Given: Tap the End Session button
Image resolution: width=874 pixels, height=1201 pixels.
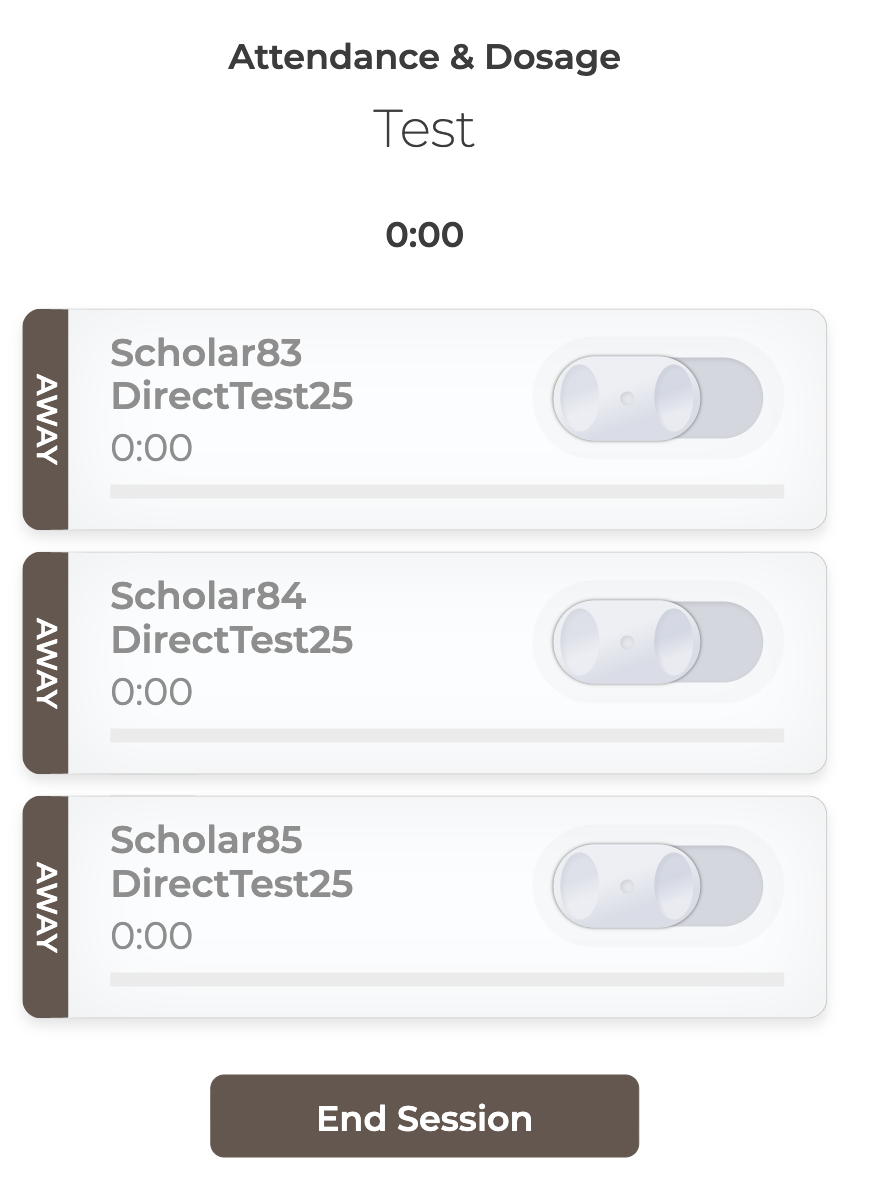Looking at the screenshot, I should click(424, 1116).
